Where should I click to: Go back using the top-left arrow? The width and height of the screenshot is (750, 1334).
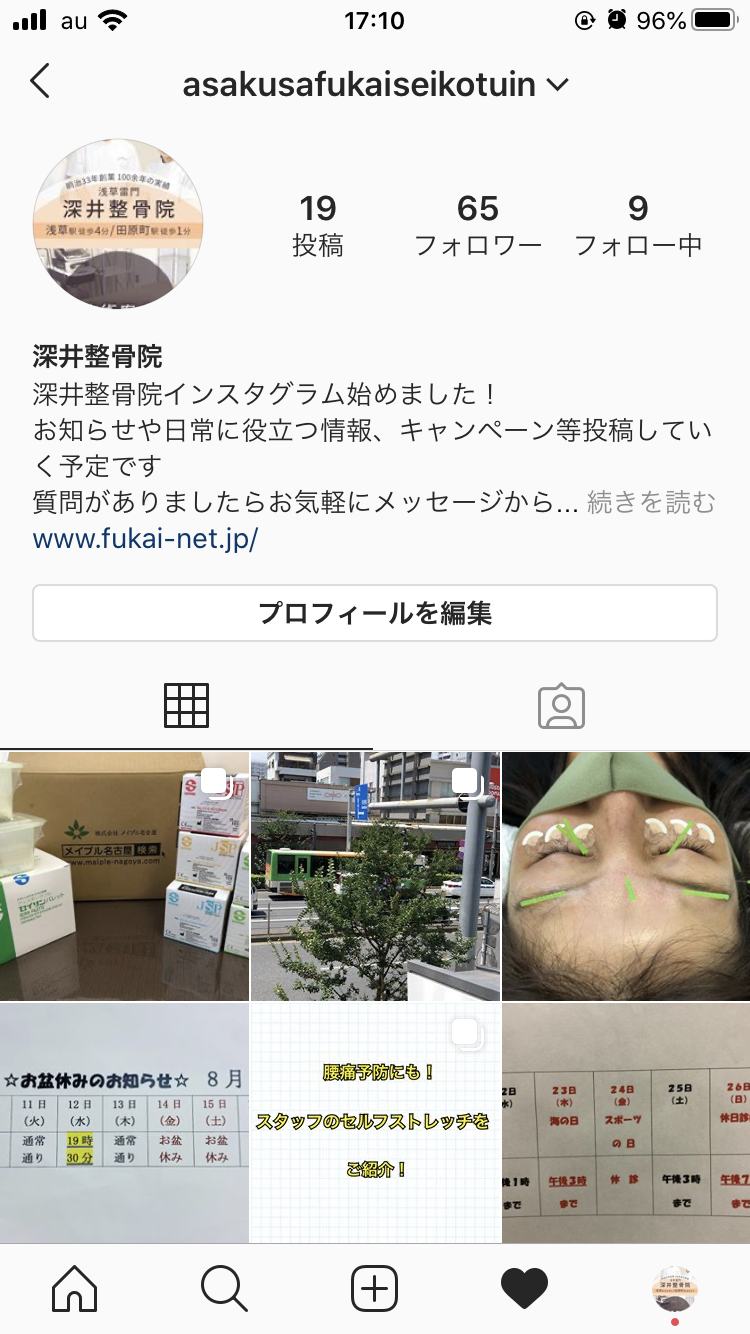click(39, 82)
